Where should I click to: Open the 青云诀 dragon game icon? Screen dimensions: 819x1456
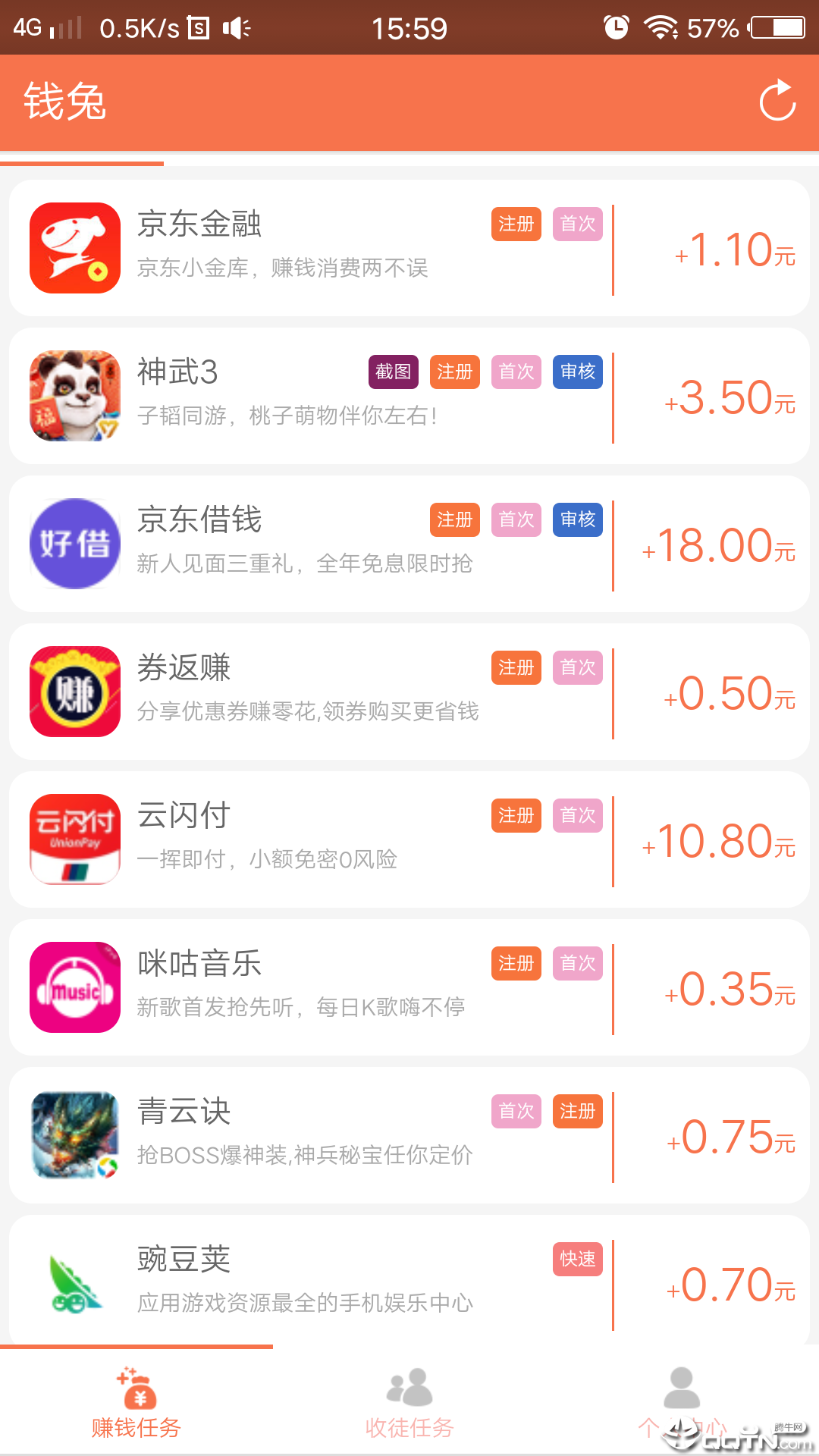(74, 1135)
